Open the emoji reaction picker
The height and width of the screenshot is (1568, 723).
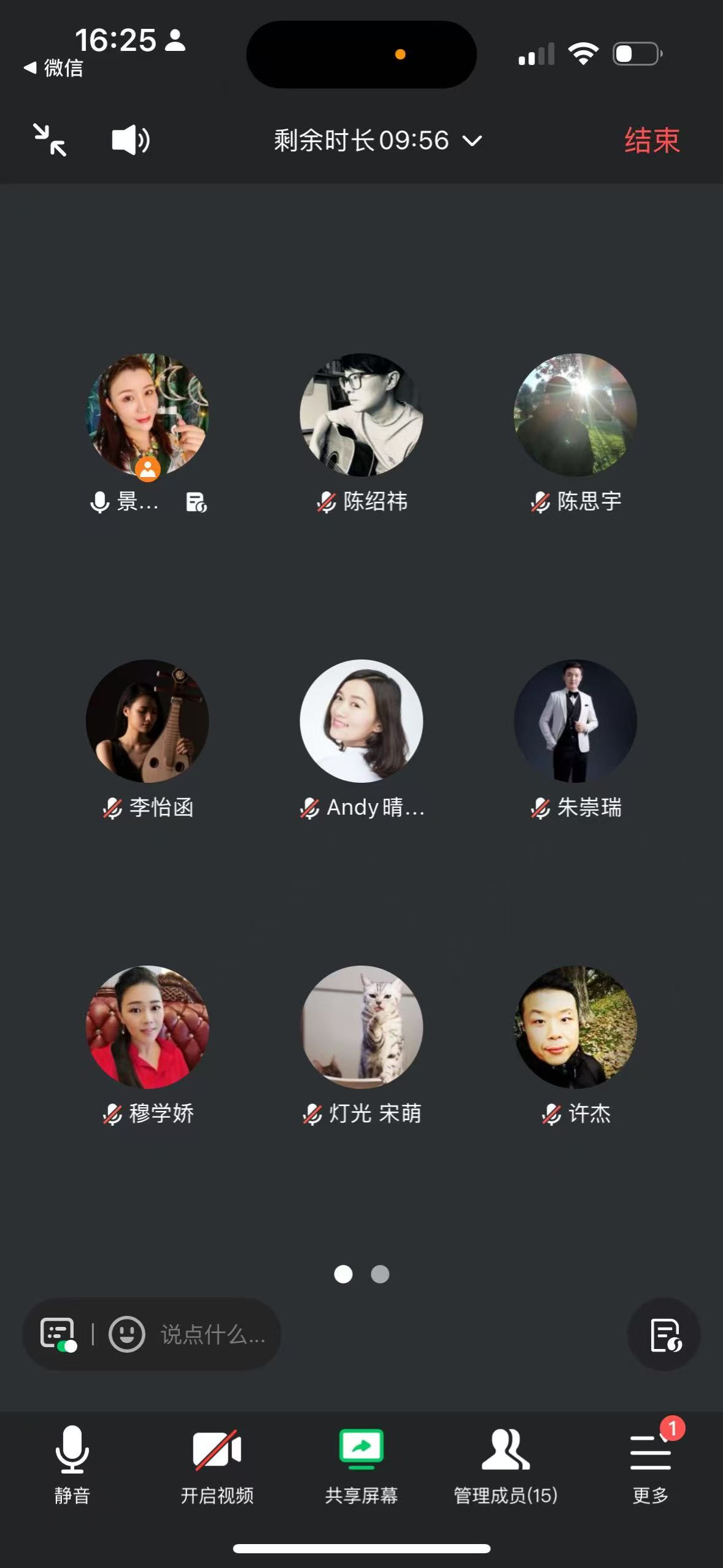[x=127, y=1334]
